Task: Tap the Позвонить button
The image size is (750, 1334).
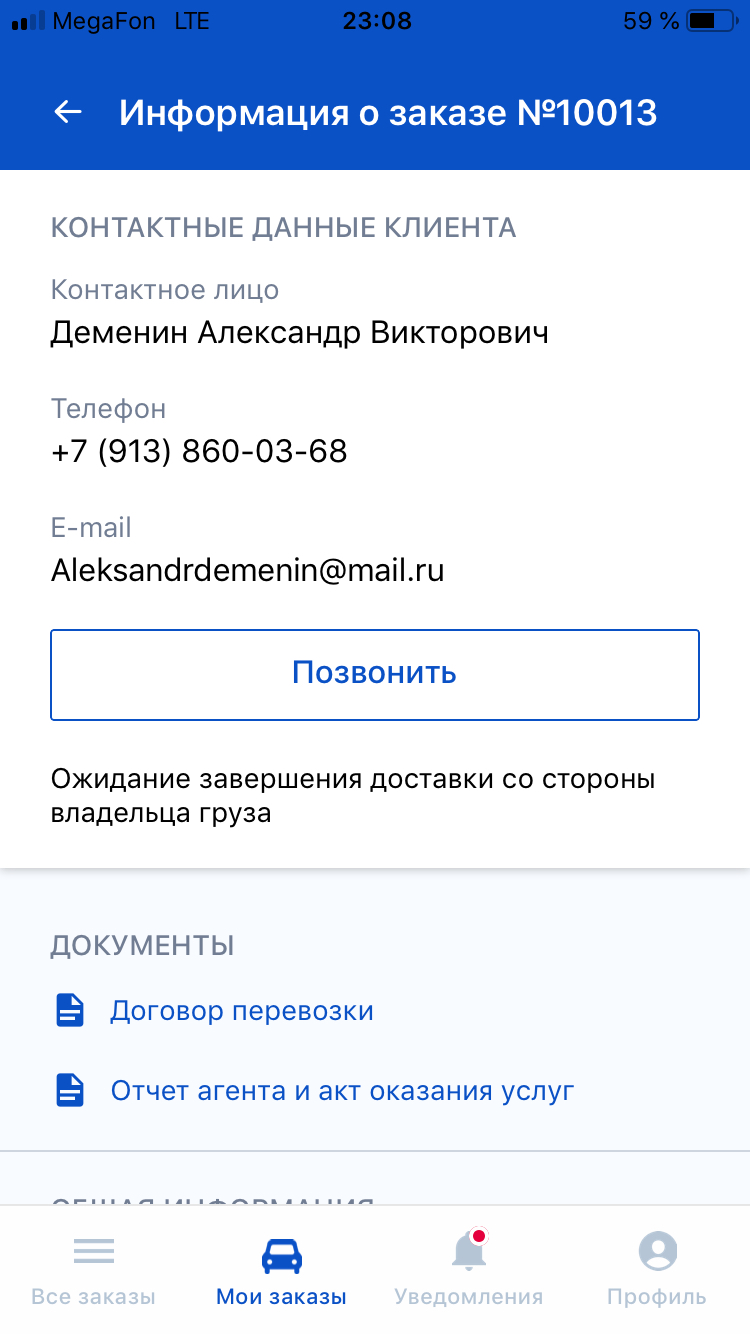Action: tap(374, 674)
